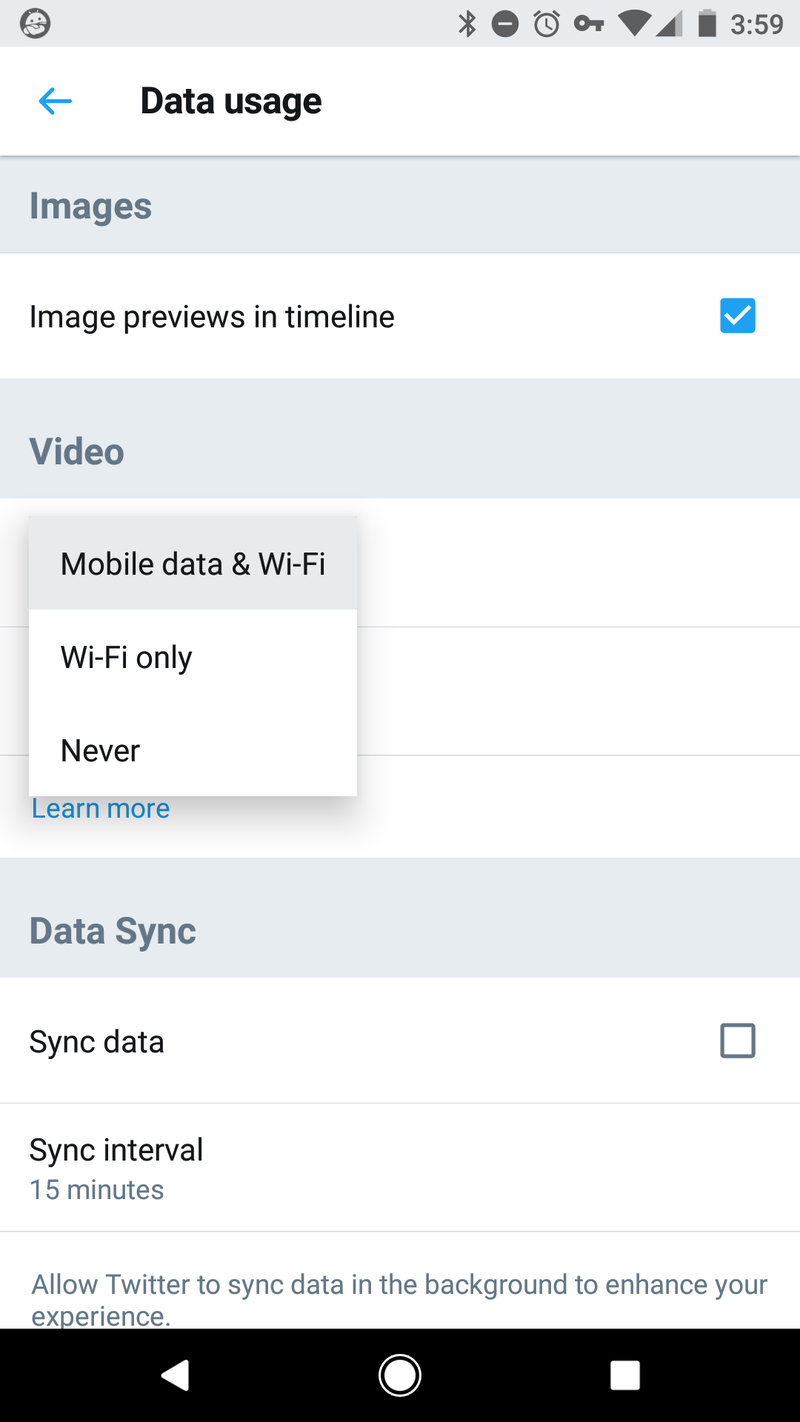This screenshot has width=800, height=1422.
Task: Uncheck Image previews in timeline
Action: coord(738,316)
